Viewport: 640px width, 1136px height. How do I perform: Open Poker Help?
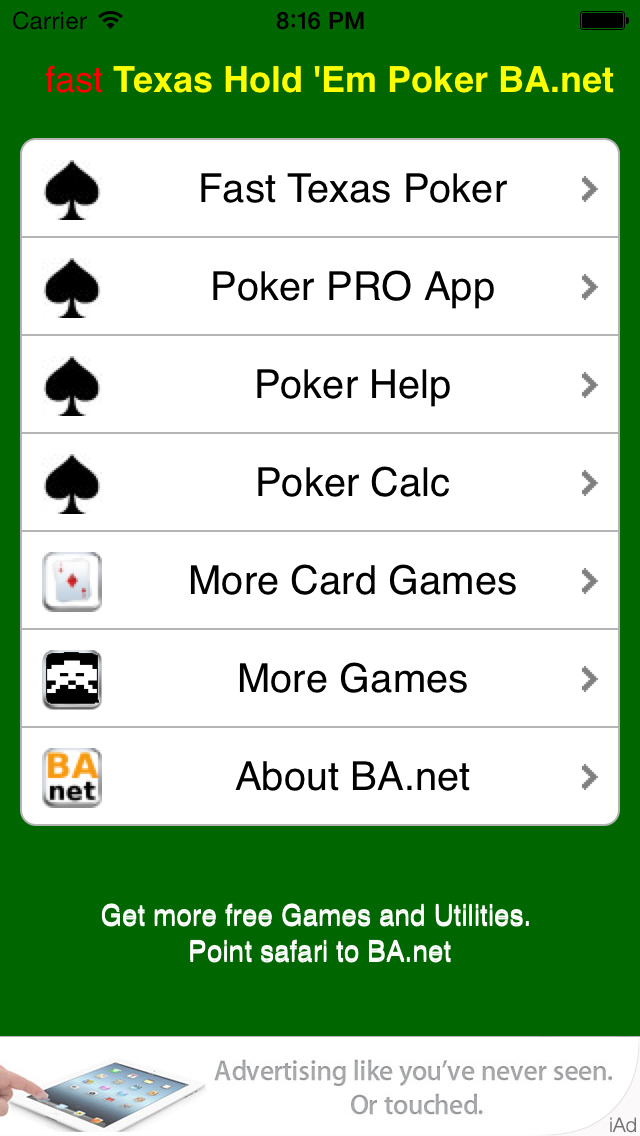320,385
